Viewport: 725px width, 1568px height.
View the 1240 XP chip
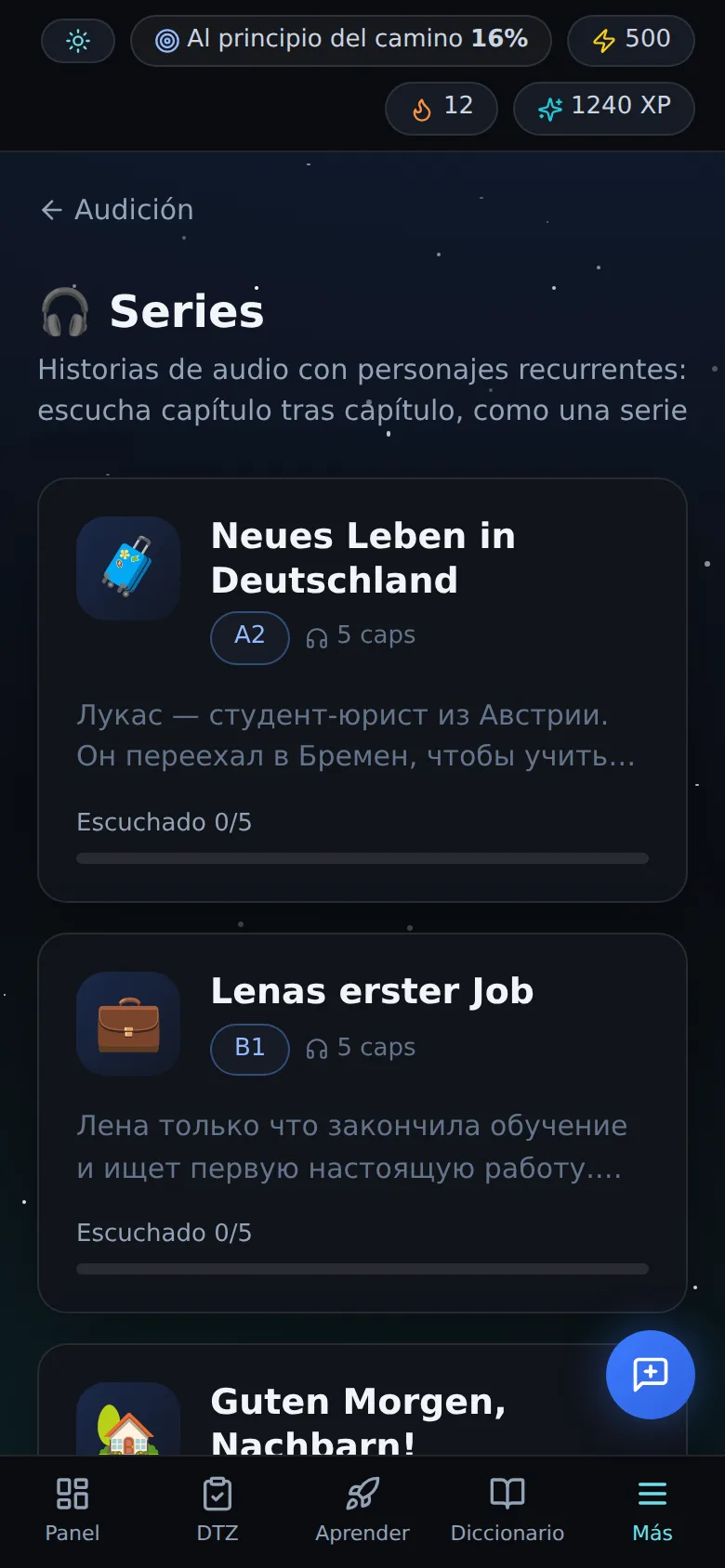click(604, 109)
